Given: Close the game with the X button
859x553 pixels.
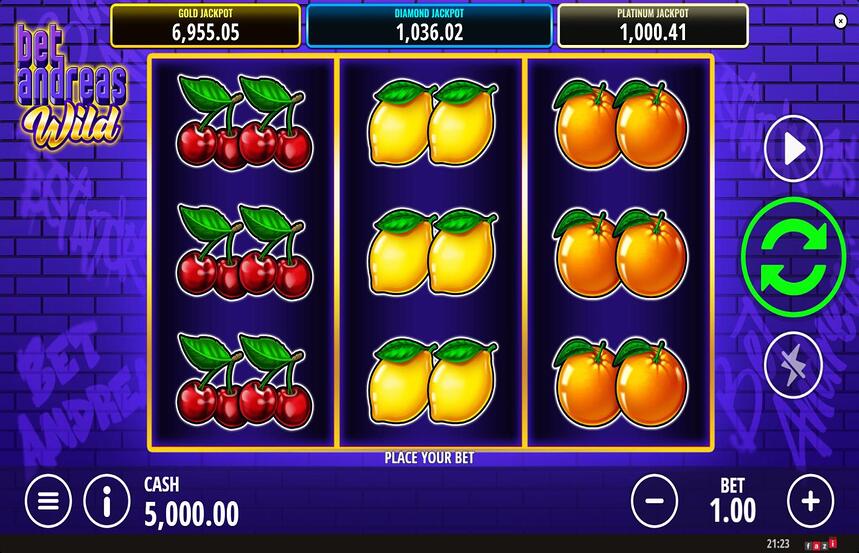Looking at the screenshot, I should [x=840, y=20].
